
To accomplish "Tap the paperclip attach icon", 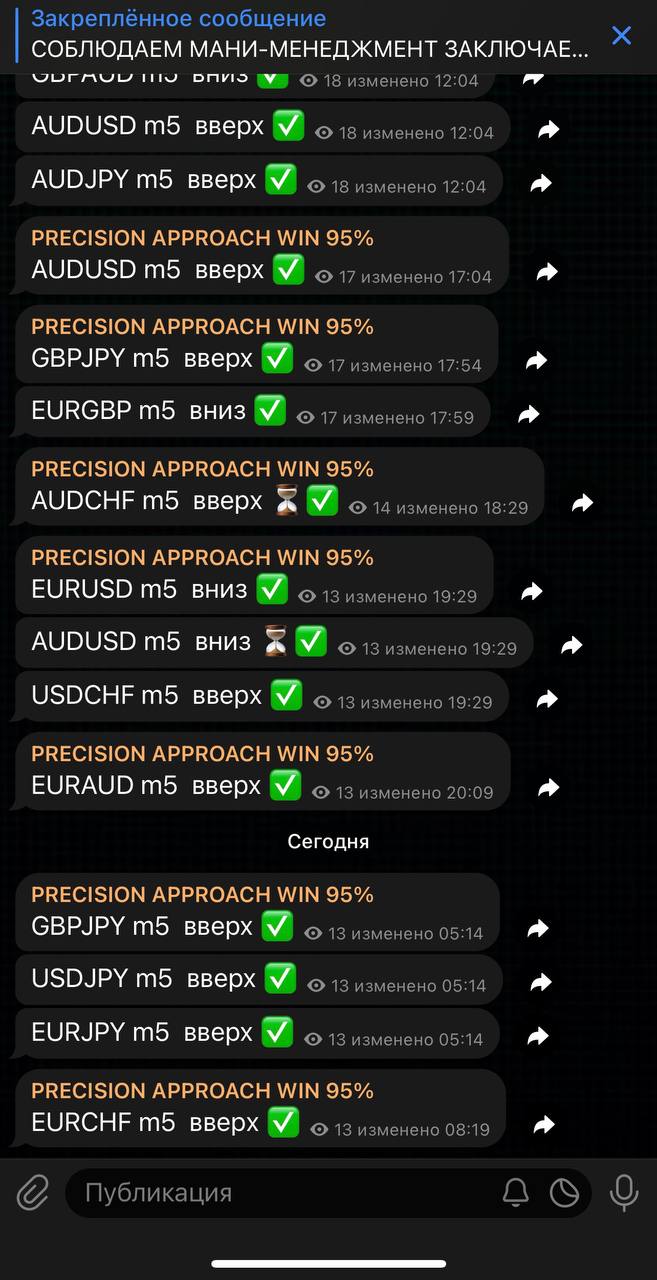I will (33, 1192).
